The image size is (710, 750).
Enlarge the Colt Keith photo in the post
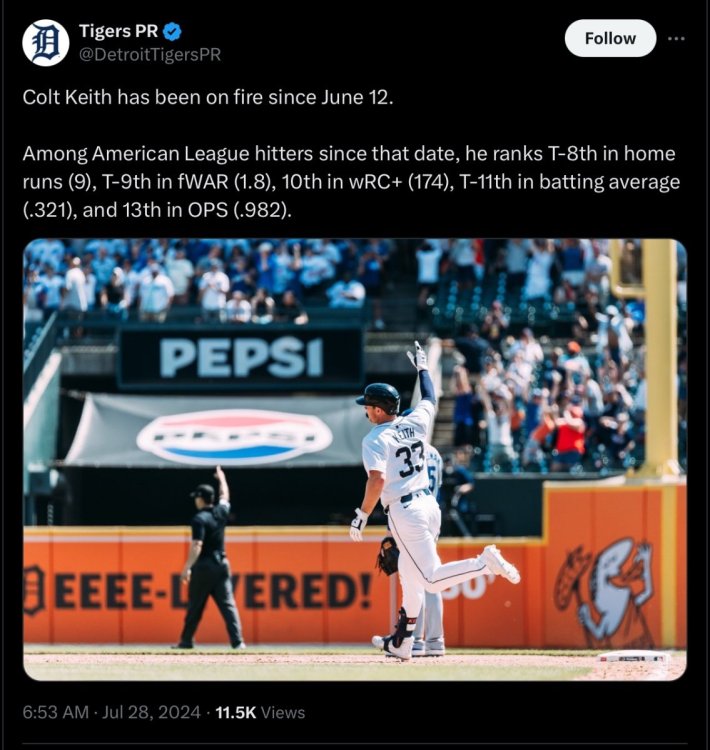pyautogui.click(x=355, y=459)
